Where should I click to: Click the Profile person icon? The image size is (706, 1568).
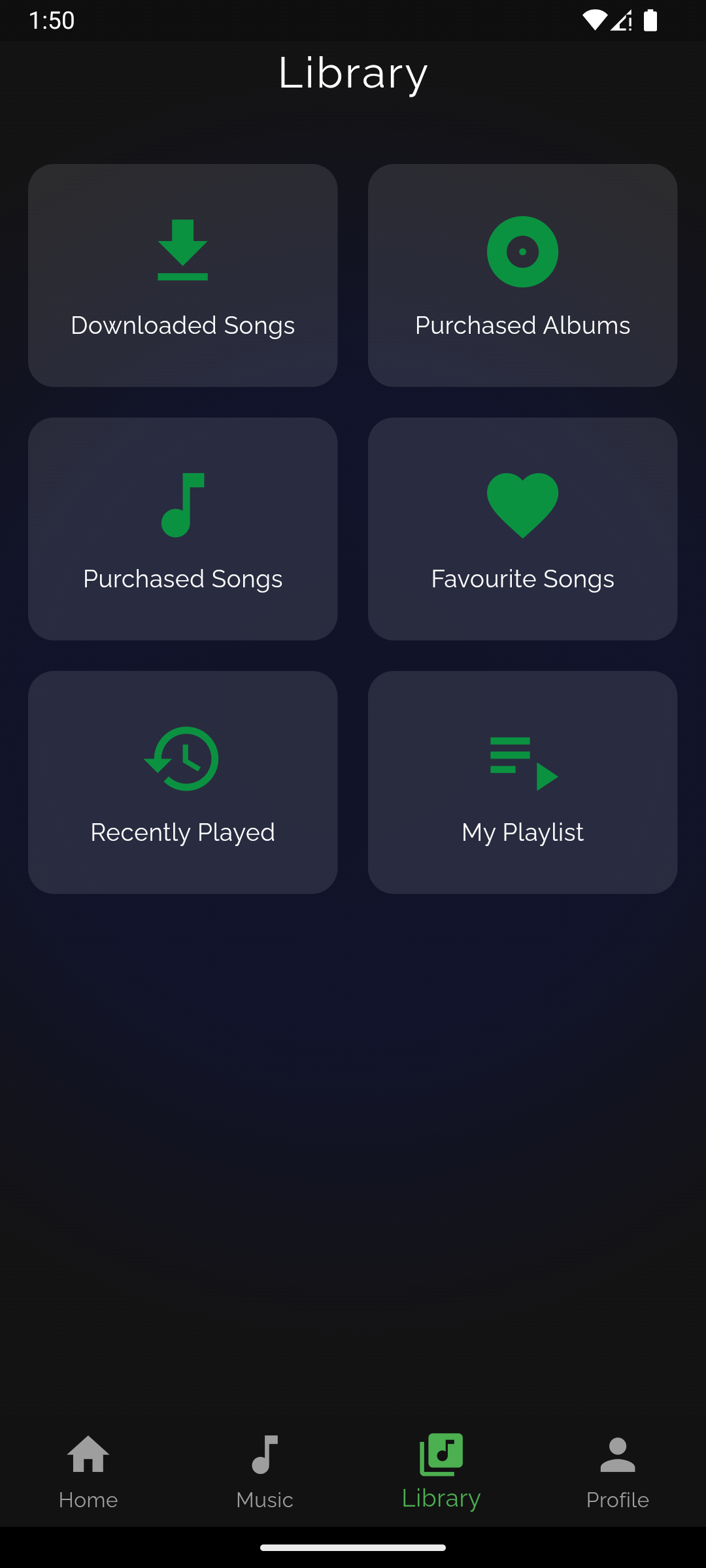coord(617,1456)
